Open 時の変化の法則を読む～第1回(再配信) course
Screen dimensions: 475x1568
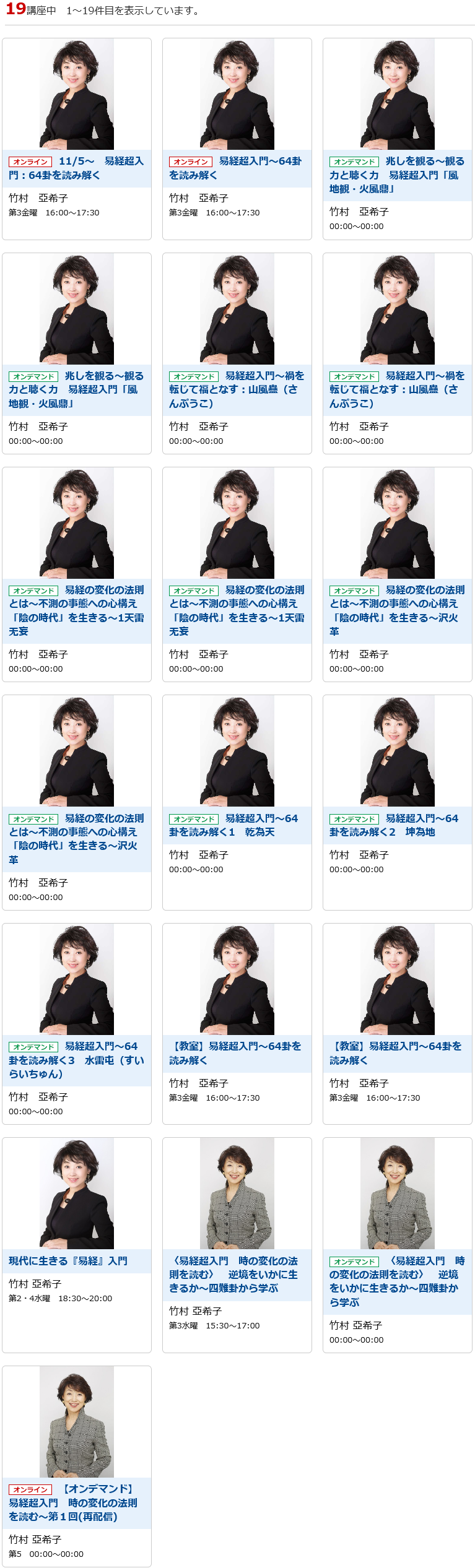pos(76,1503)
